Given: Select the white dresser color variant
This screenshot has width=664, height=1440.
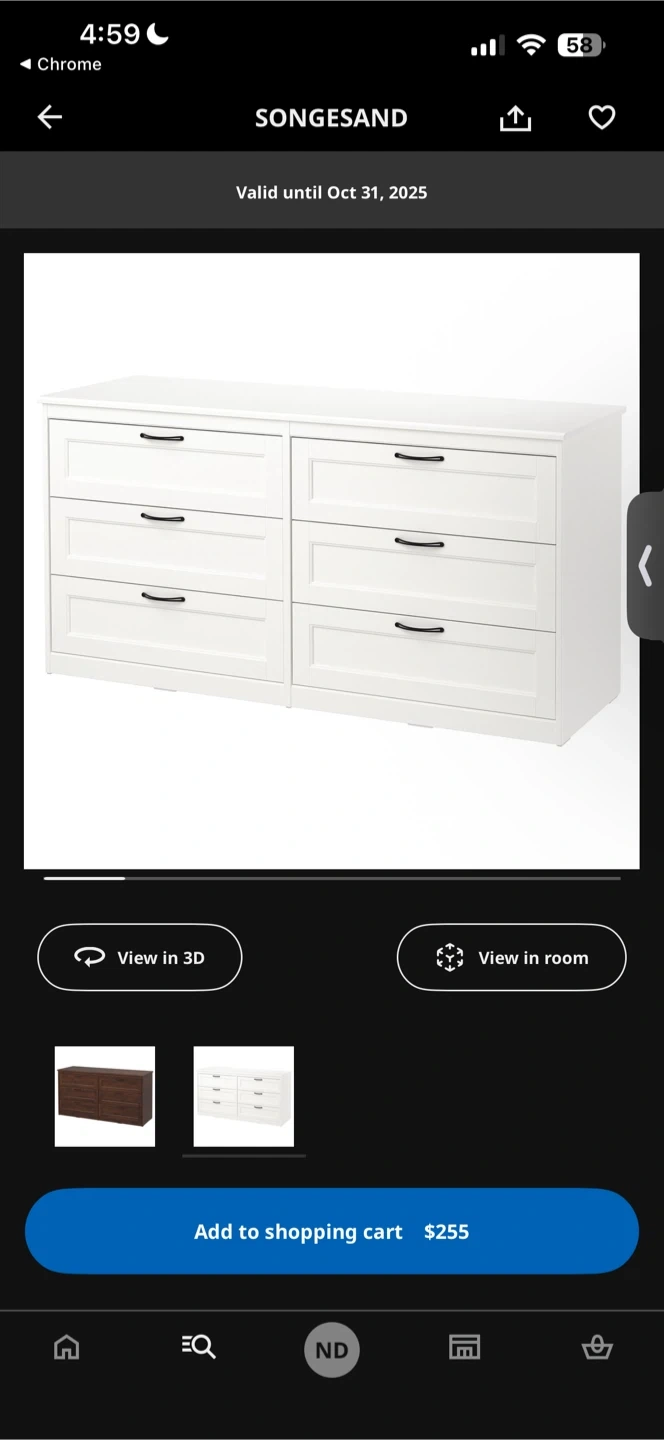Looking at the screenshot, I should pos(244,1096).
